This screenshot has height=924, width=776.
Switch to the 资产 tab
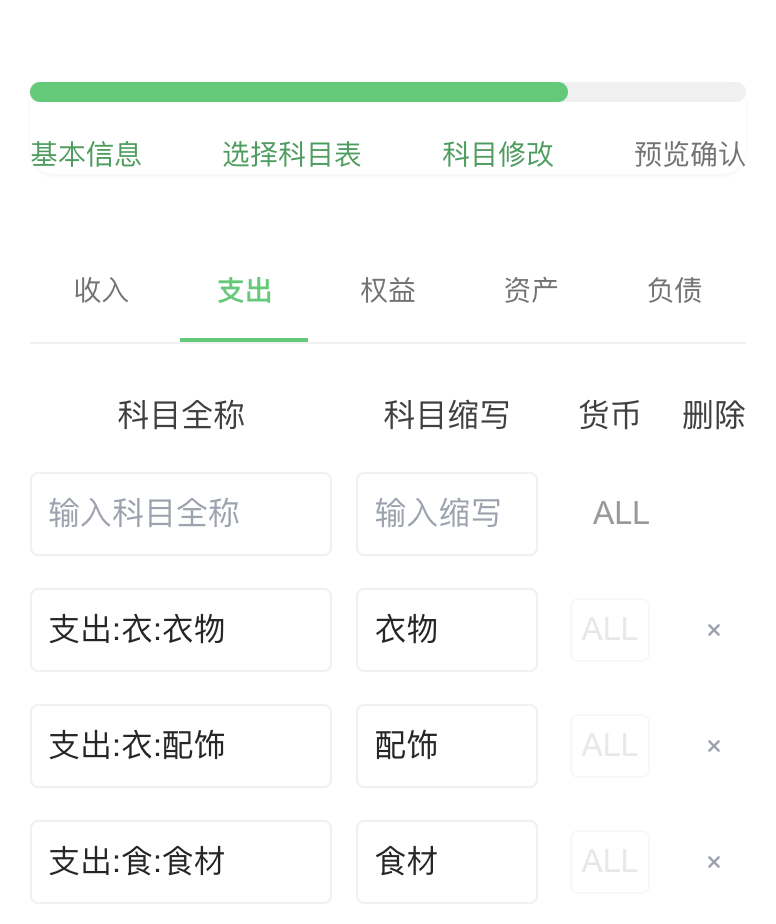coord(531,290)
